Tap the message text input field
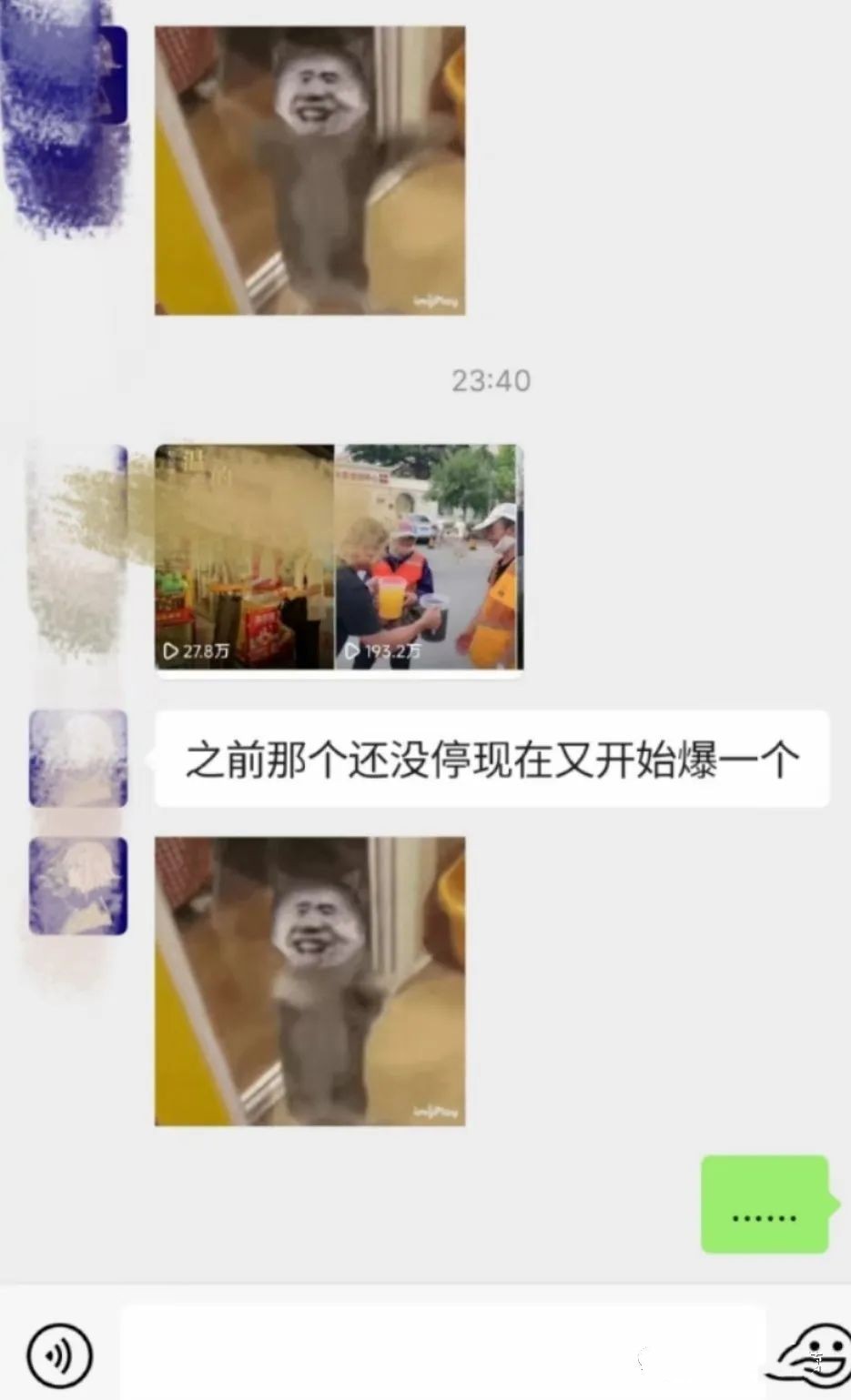851x1400 pixels. pyautogui.click(x=443, y=1353)
